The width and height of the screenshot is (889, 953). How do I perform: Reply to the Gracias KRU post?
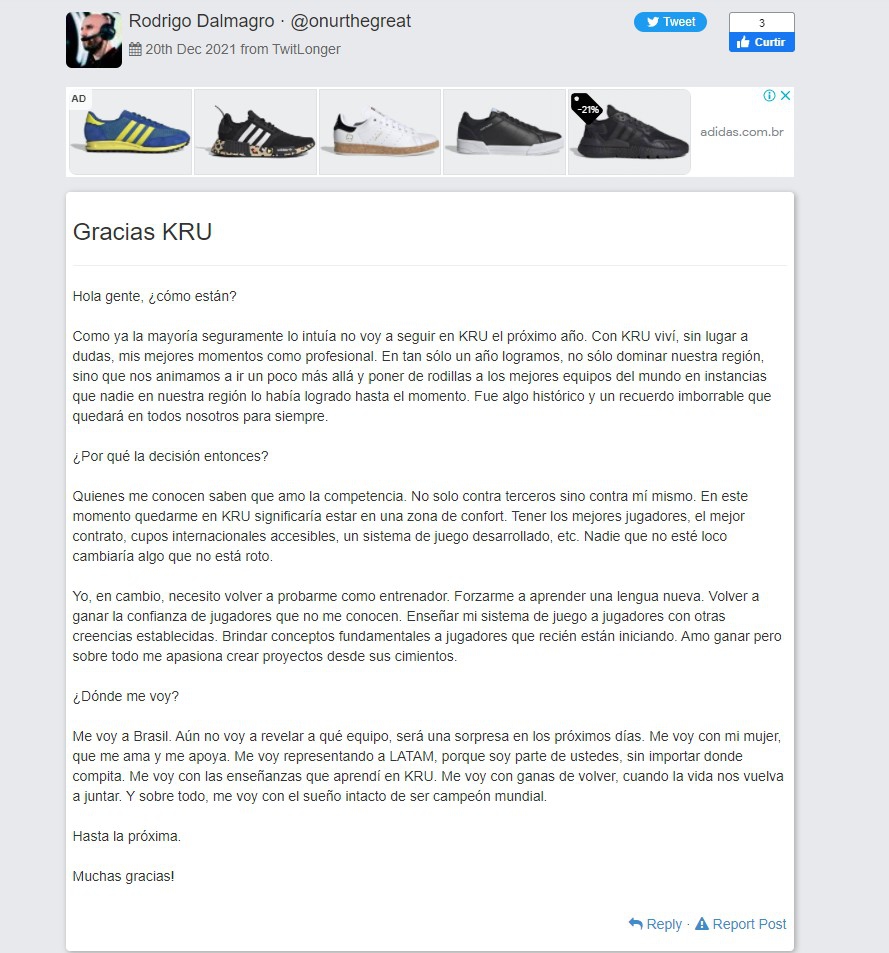655,924
